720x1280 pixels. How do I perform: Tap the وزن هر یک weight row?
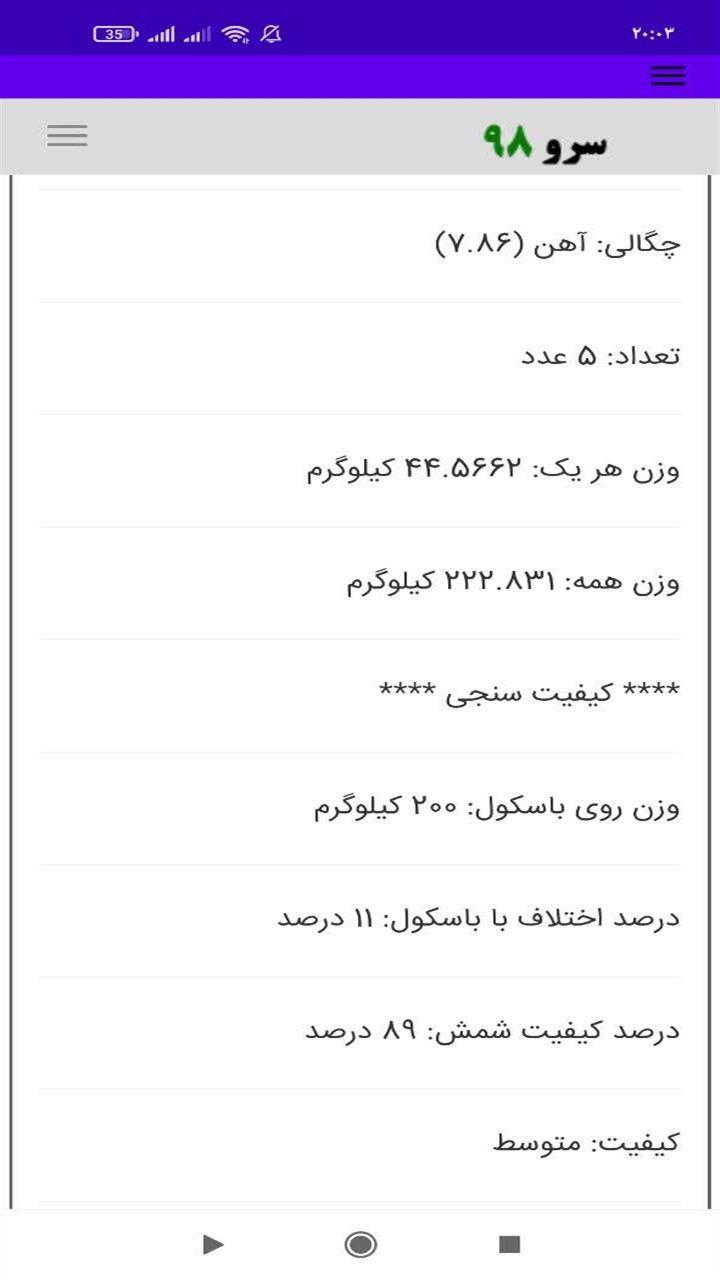pyautogui.click(x=360, y=468)
